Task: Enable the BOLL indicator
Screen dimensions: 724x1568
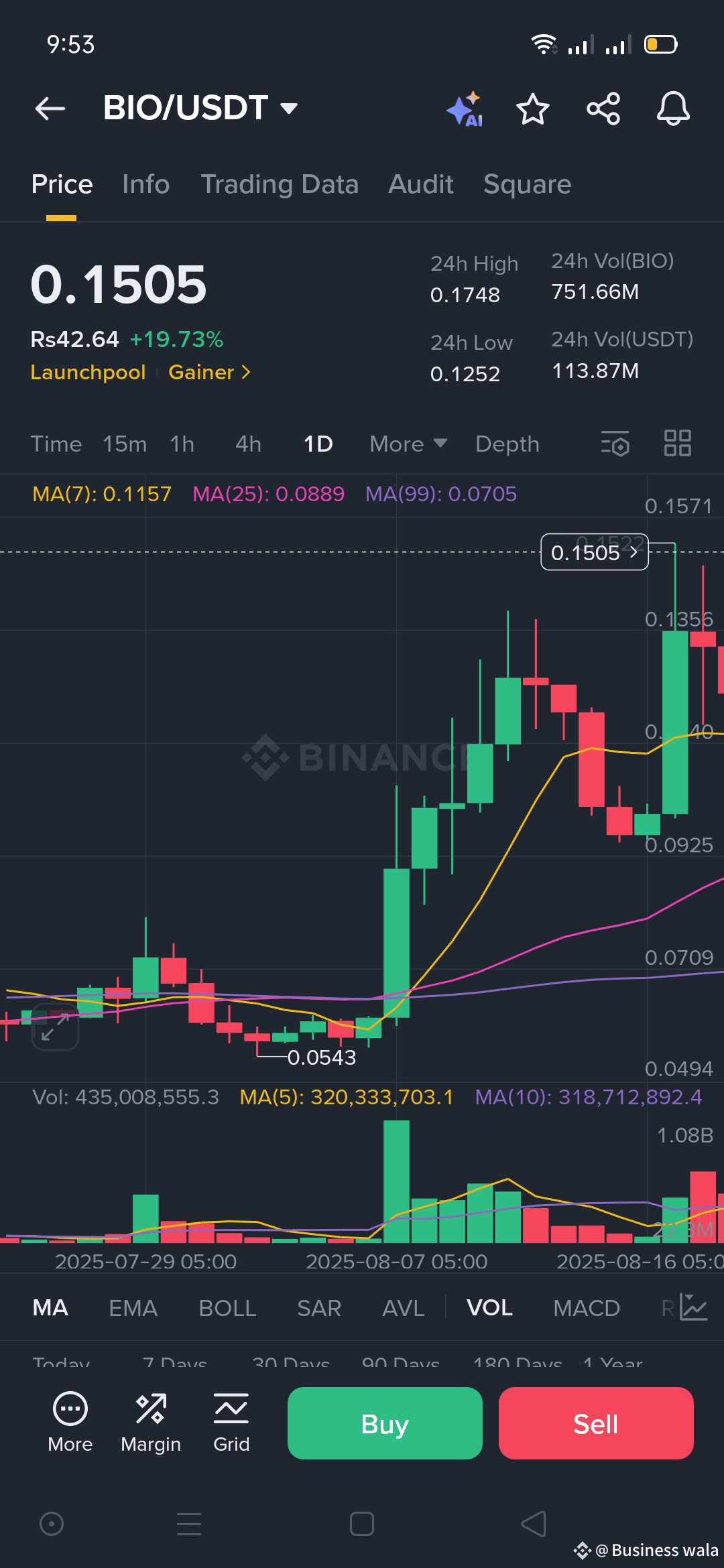Action: (x=227, y=1308)
